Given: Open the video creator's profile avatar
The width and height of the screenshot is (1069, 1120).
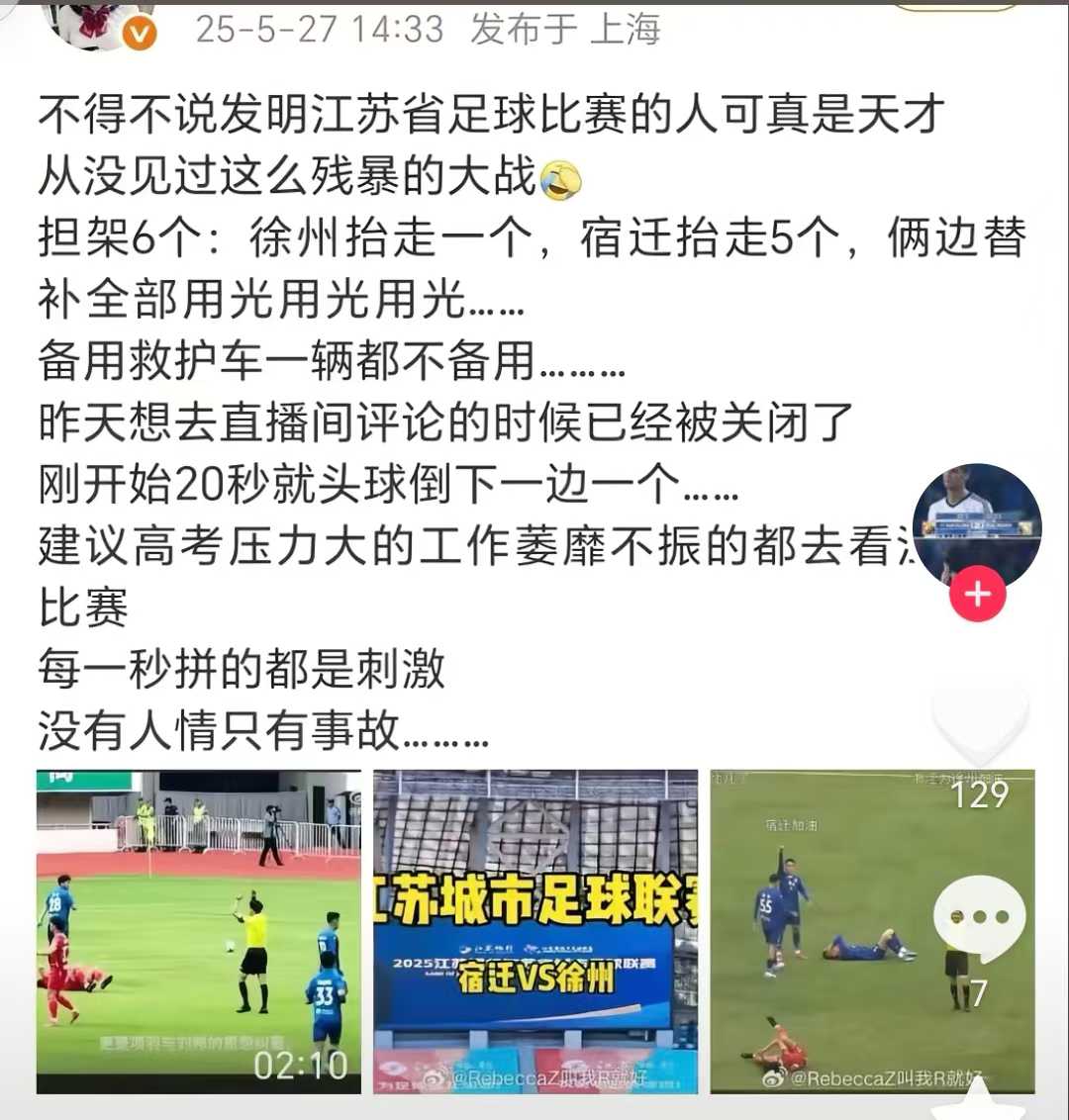Looking at the screenshot, I should [976, 521].
